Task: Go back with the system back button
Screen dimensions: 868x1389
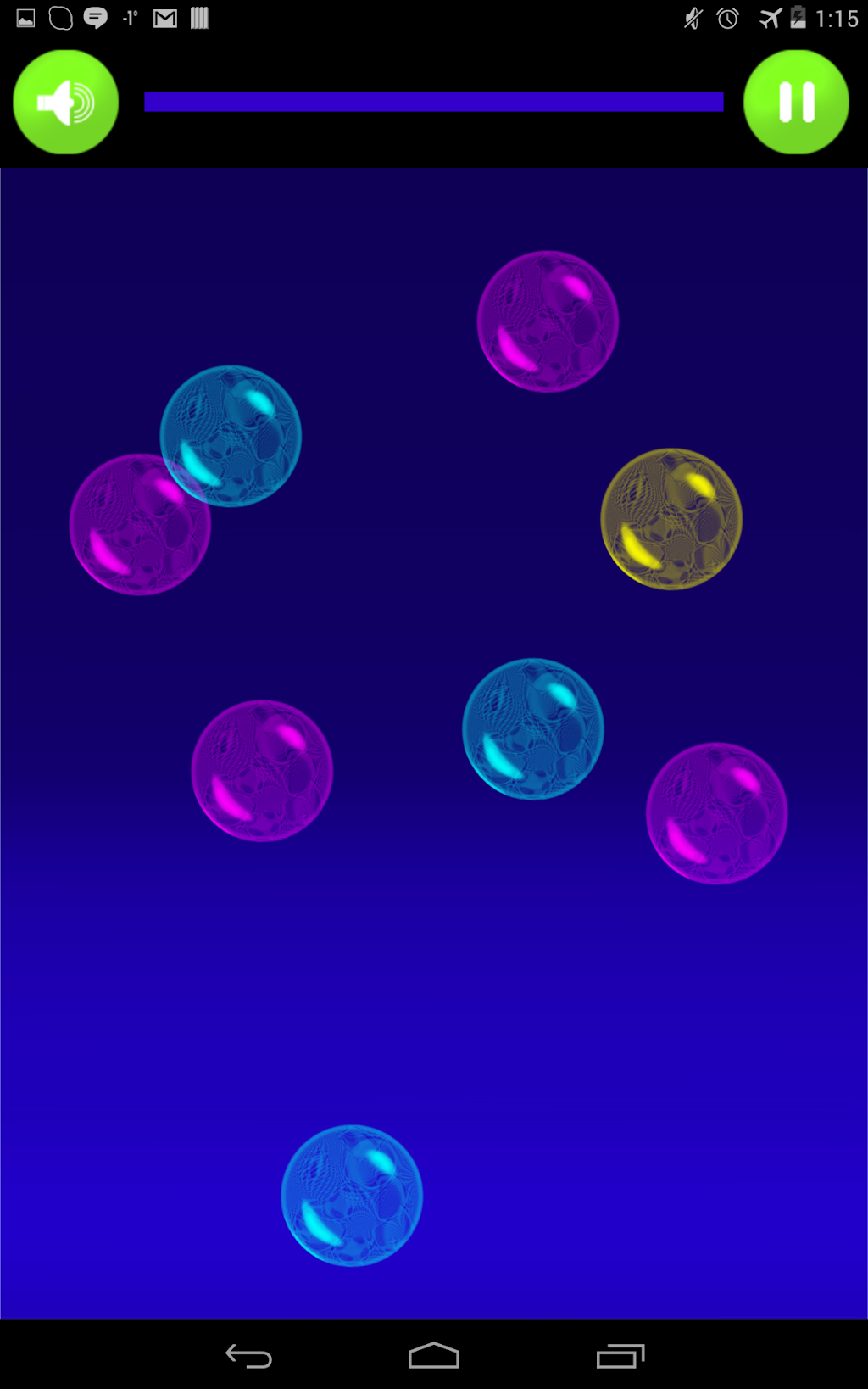Action: click(248, 1356)
